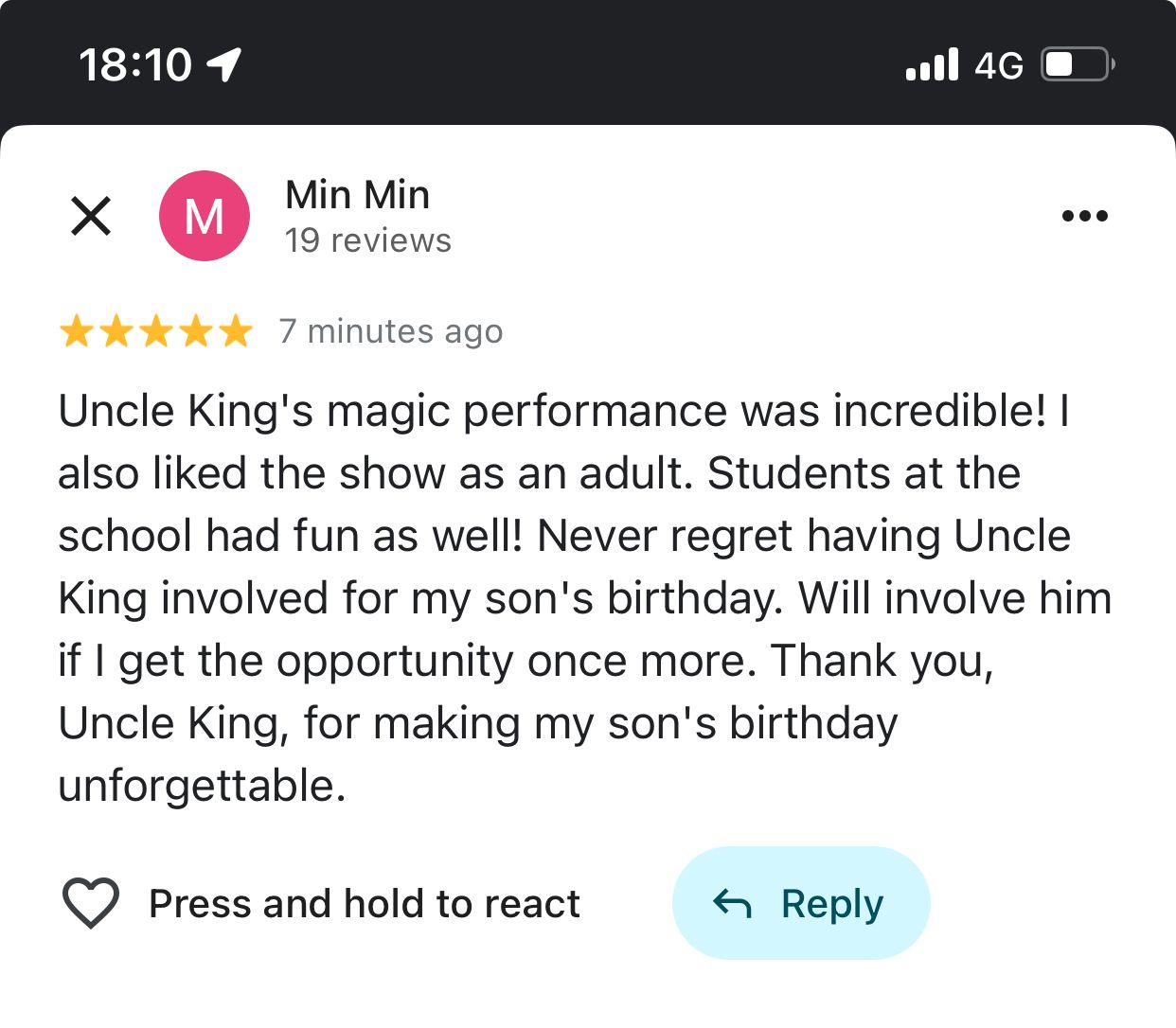
Task: Reply to Min Min's review
Action: pyautogui.click(x=801, y=903)
